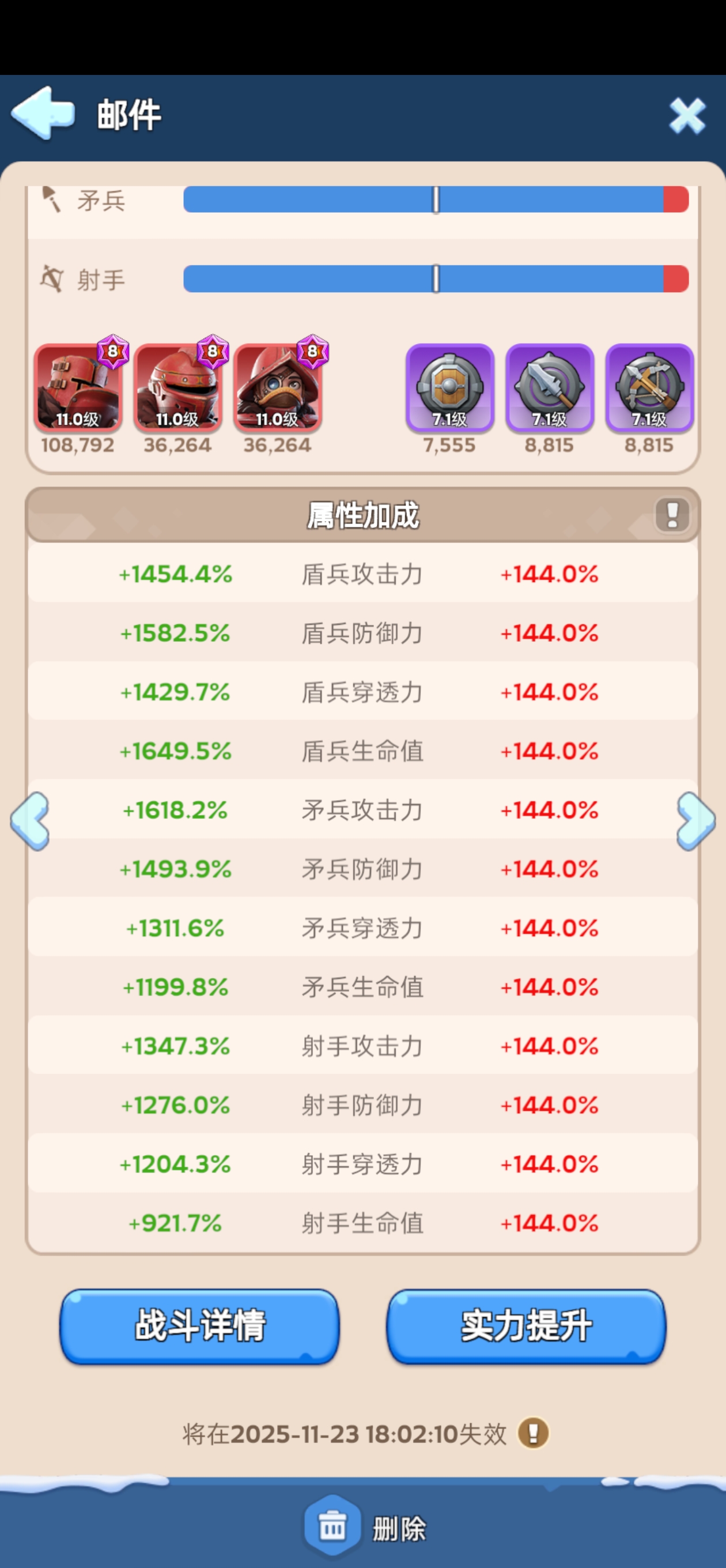Image resolution: width=726 pixels, height=1568 pixels.
Task: Show the expiry time info icon
Action: pyautogui.click(x=533, y=1434)
